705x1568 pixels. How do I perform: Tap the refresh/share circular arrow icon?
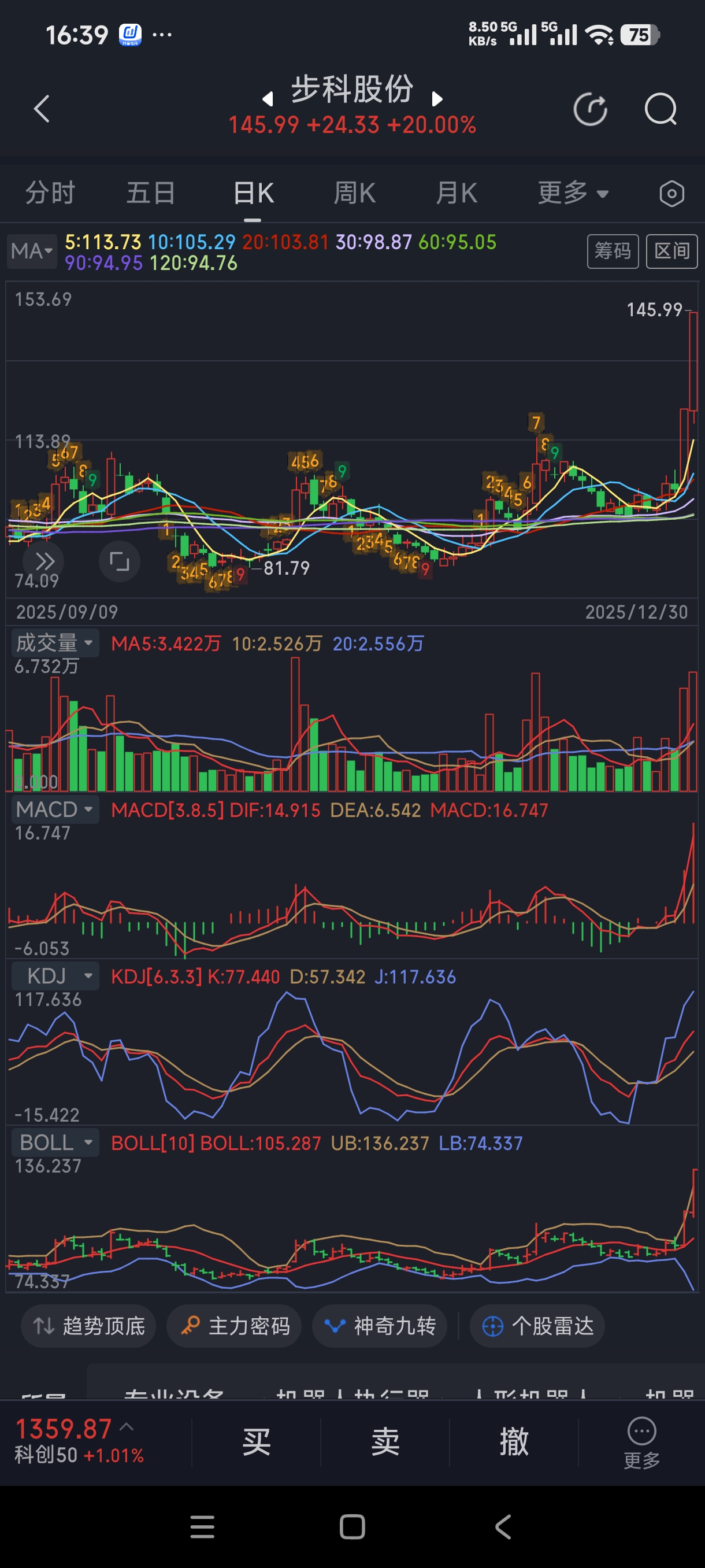(x=590, y=110)
